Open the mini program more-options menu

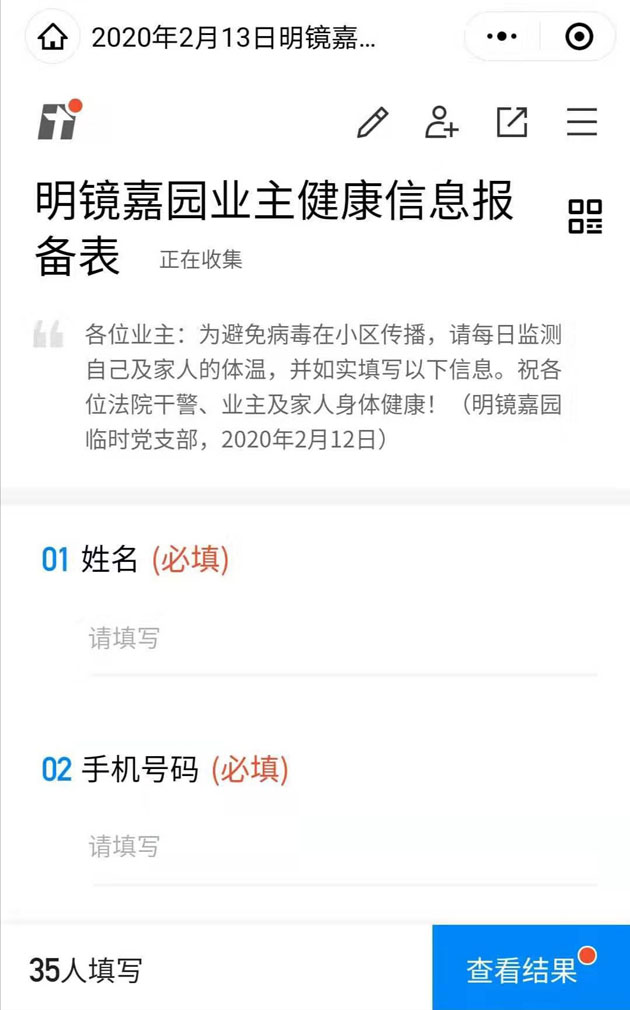pyautogui.click(x=501, y=37)
